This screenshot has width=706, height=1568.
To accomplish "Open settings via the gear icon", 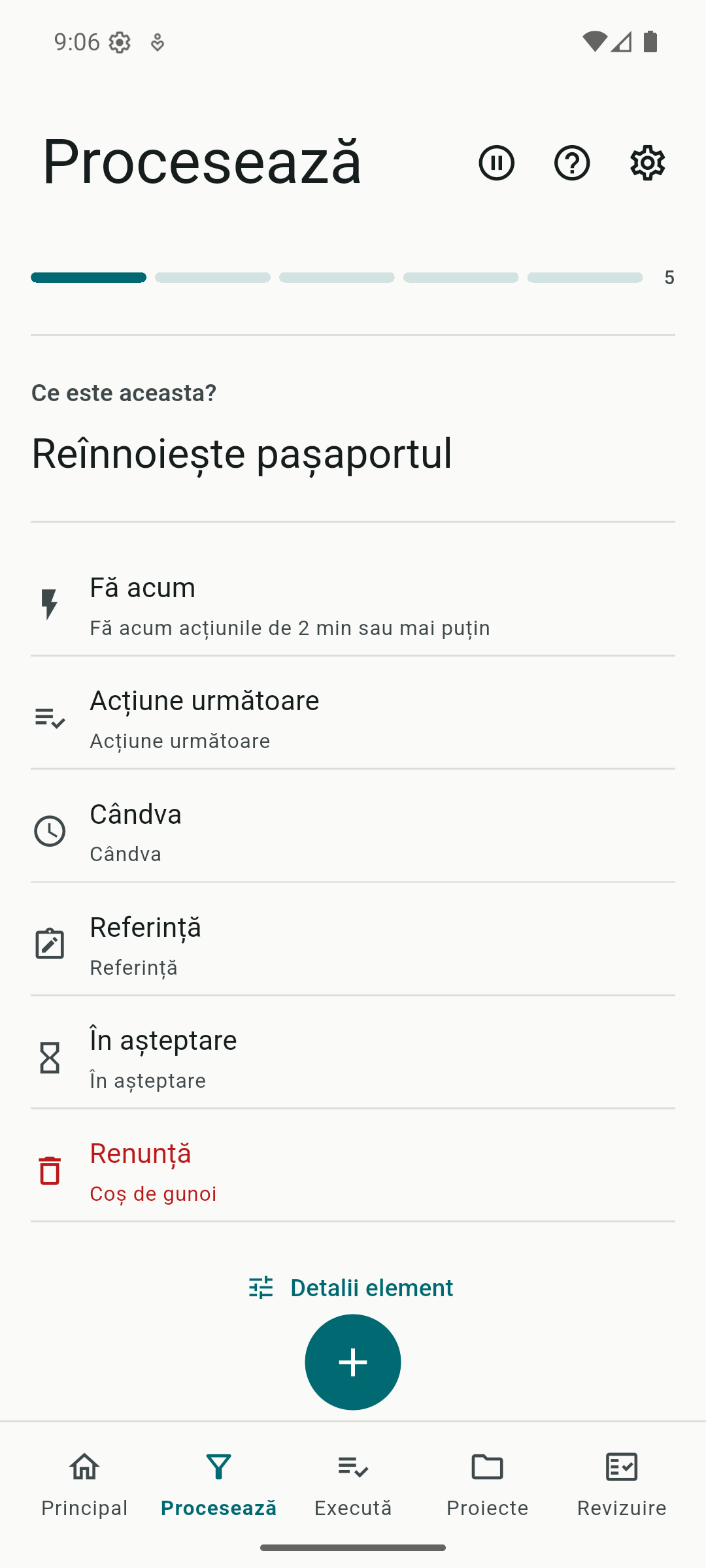I will (x=647, y=163).
